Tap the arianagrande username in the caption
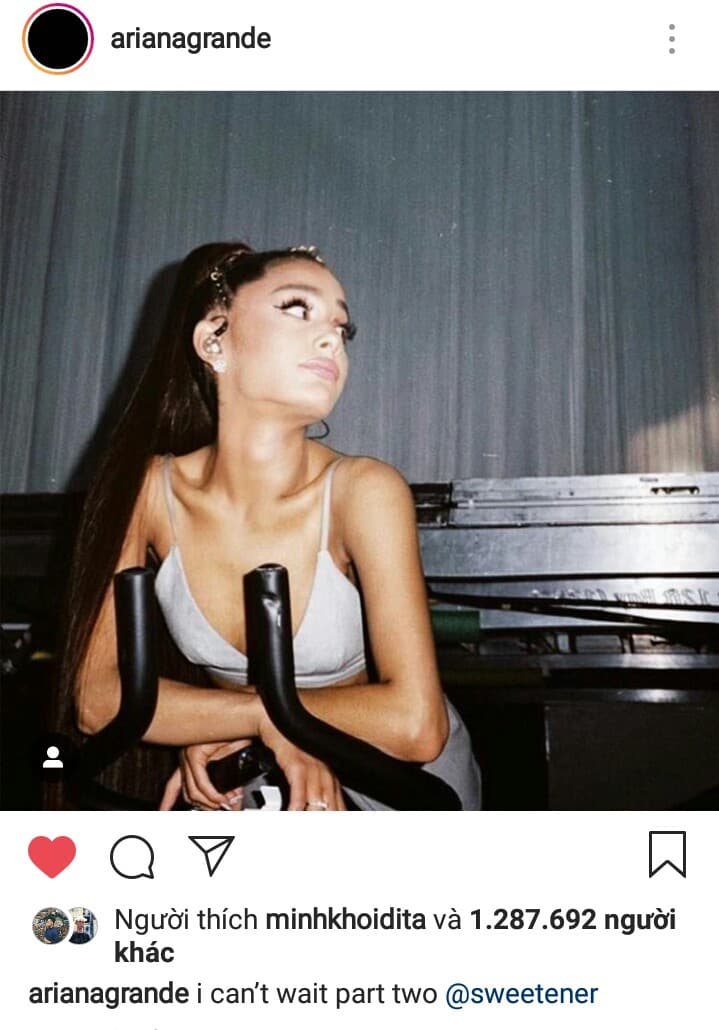 (x=108, y=994)
